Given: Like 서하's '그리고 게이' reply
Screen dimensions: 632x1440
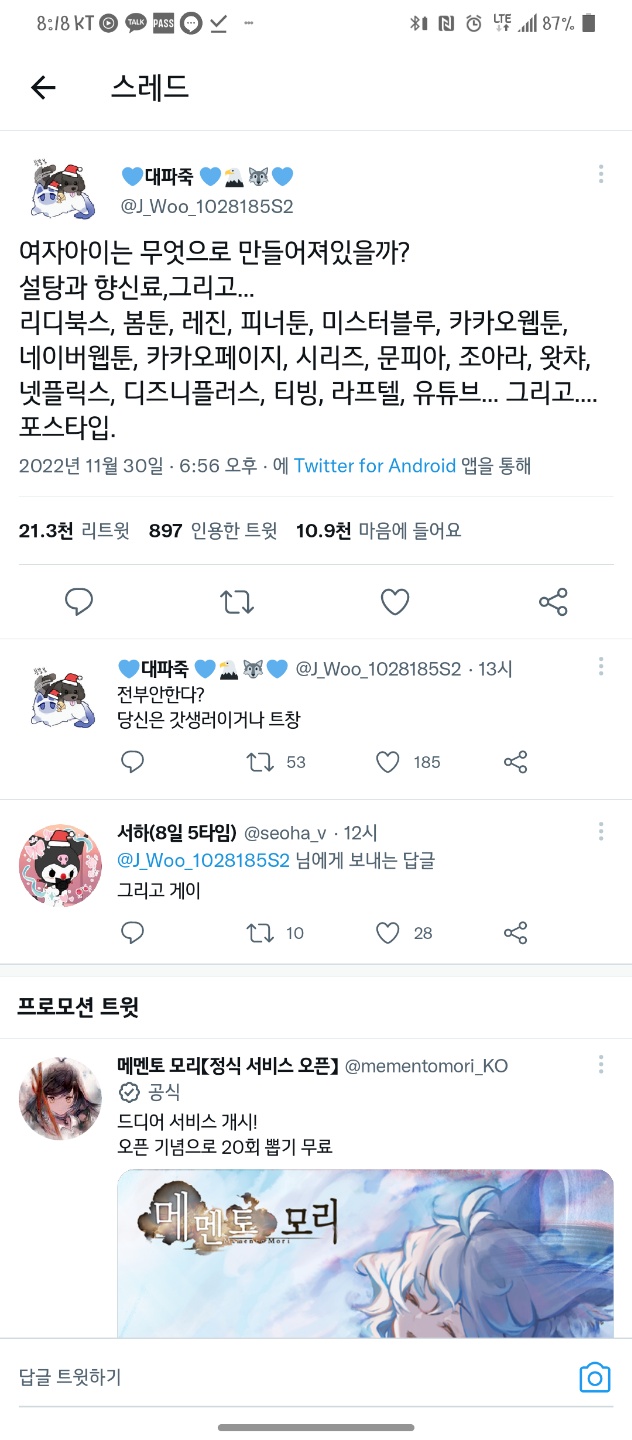Looking at the screenshot, I should pos(388,933).
